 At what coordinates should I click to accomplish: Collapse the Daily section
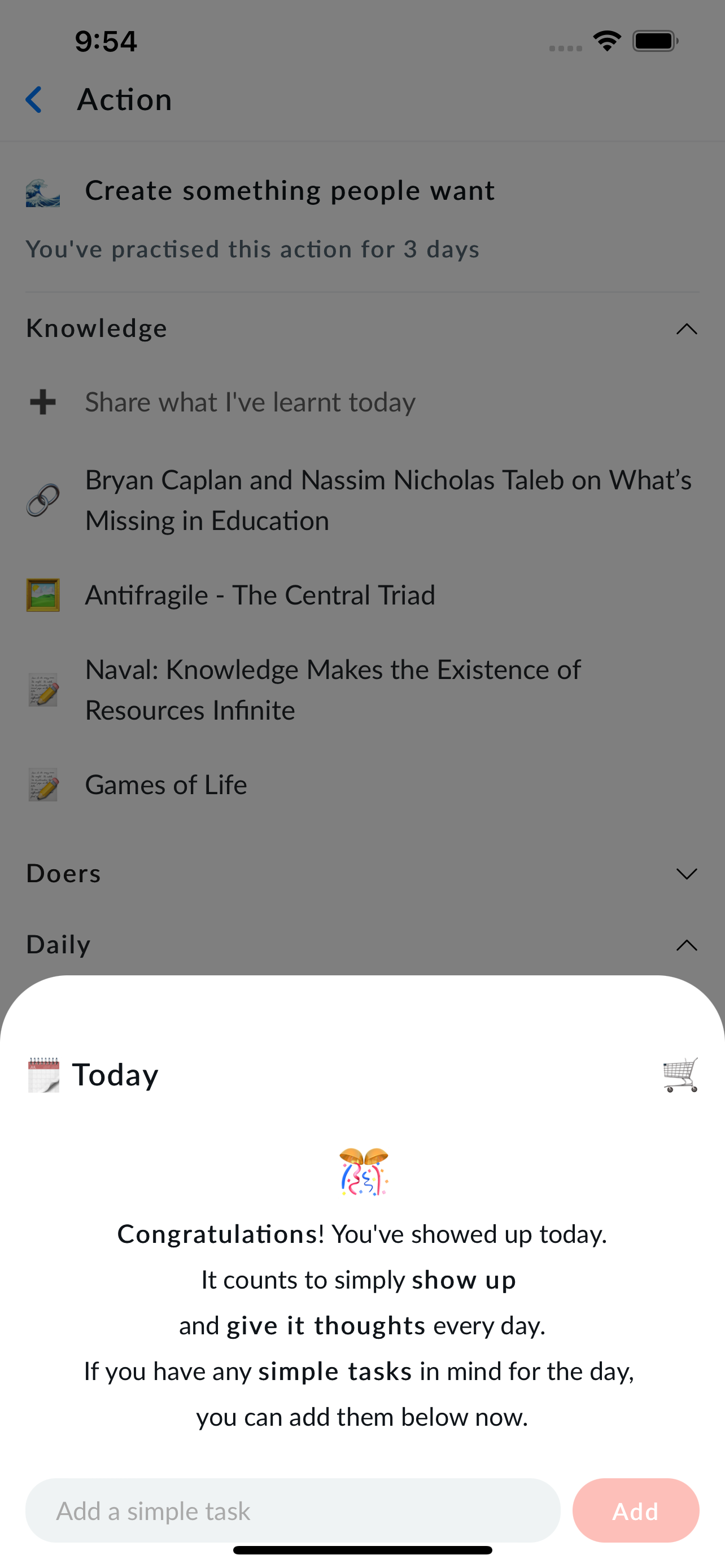(686, 945)
